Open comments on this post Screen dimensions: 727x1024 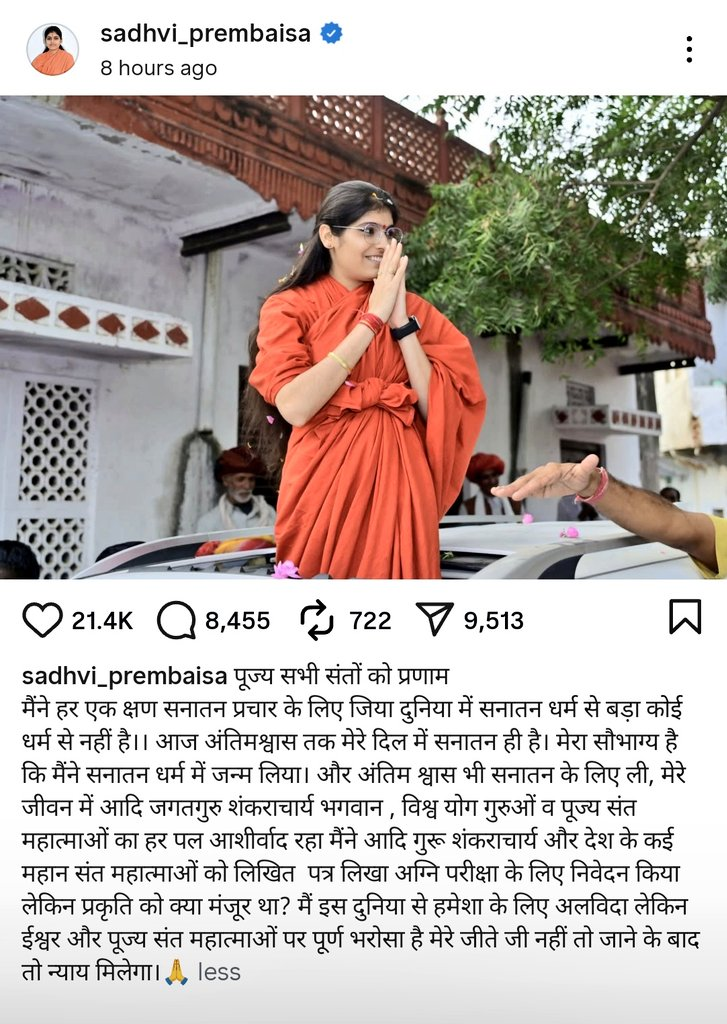176,620
